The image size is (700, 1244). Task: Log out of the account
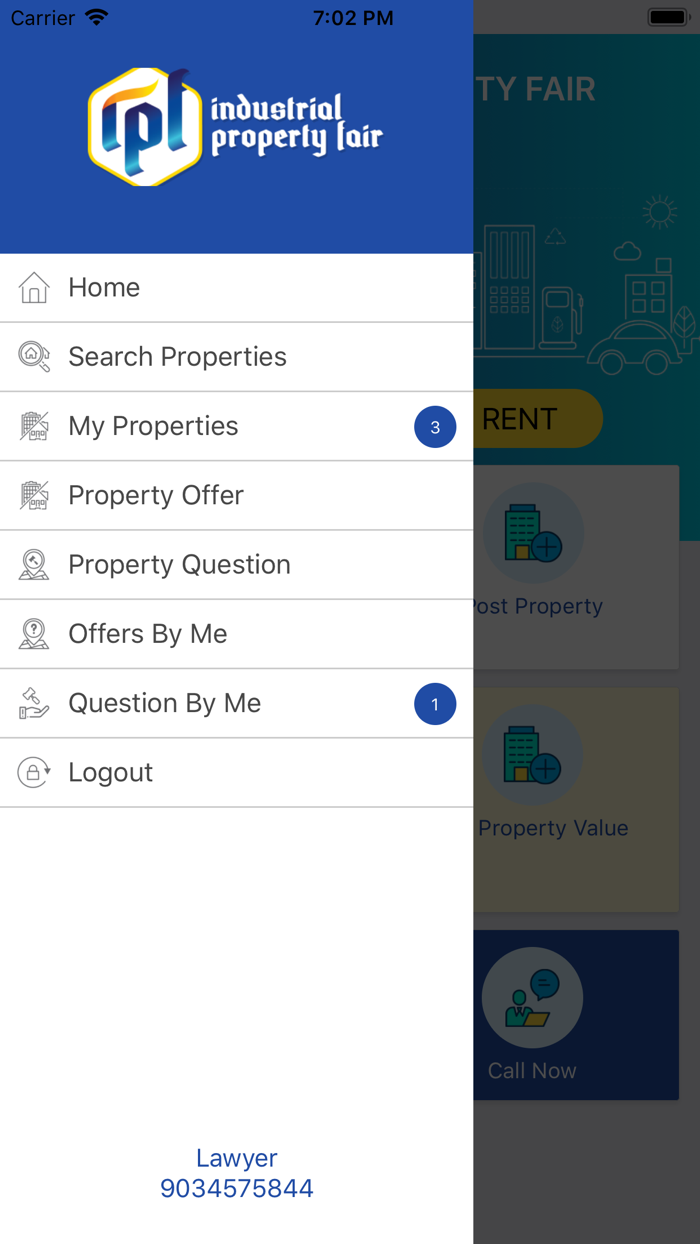236,772
